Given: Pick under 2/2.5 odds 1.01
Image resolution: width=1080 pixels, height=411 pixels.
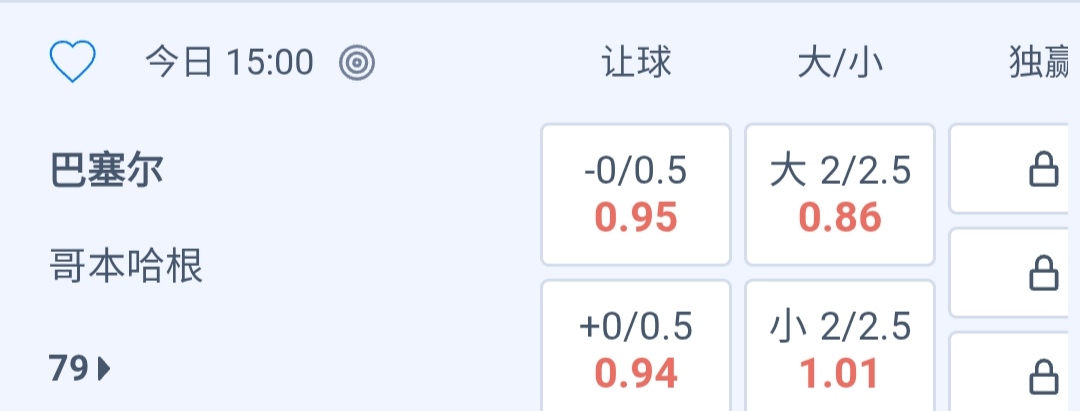Looking at the screenshot, I should point(840,349).
